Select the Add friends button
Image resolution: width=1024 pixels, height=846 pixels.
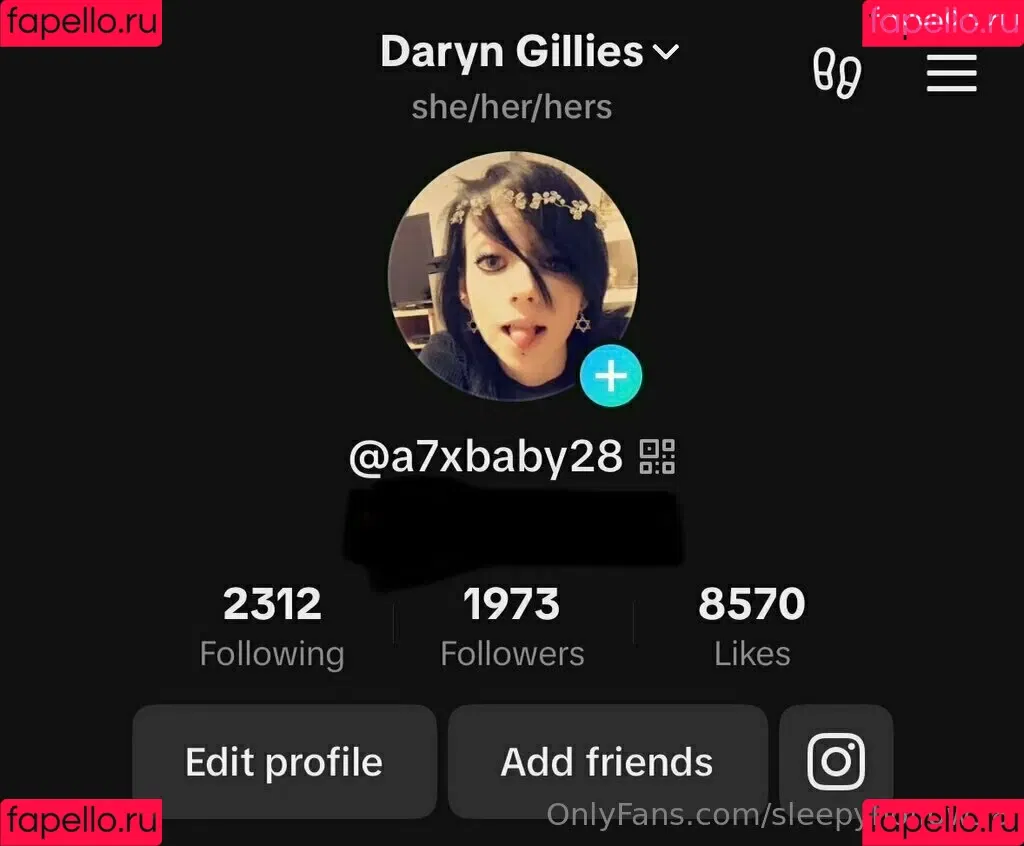tap(607, 762)
